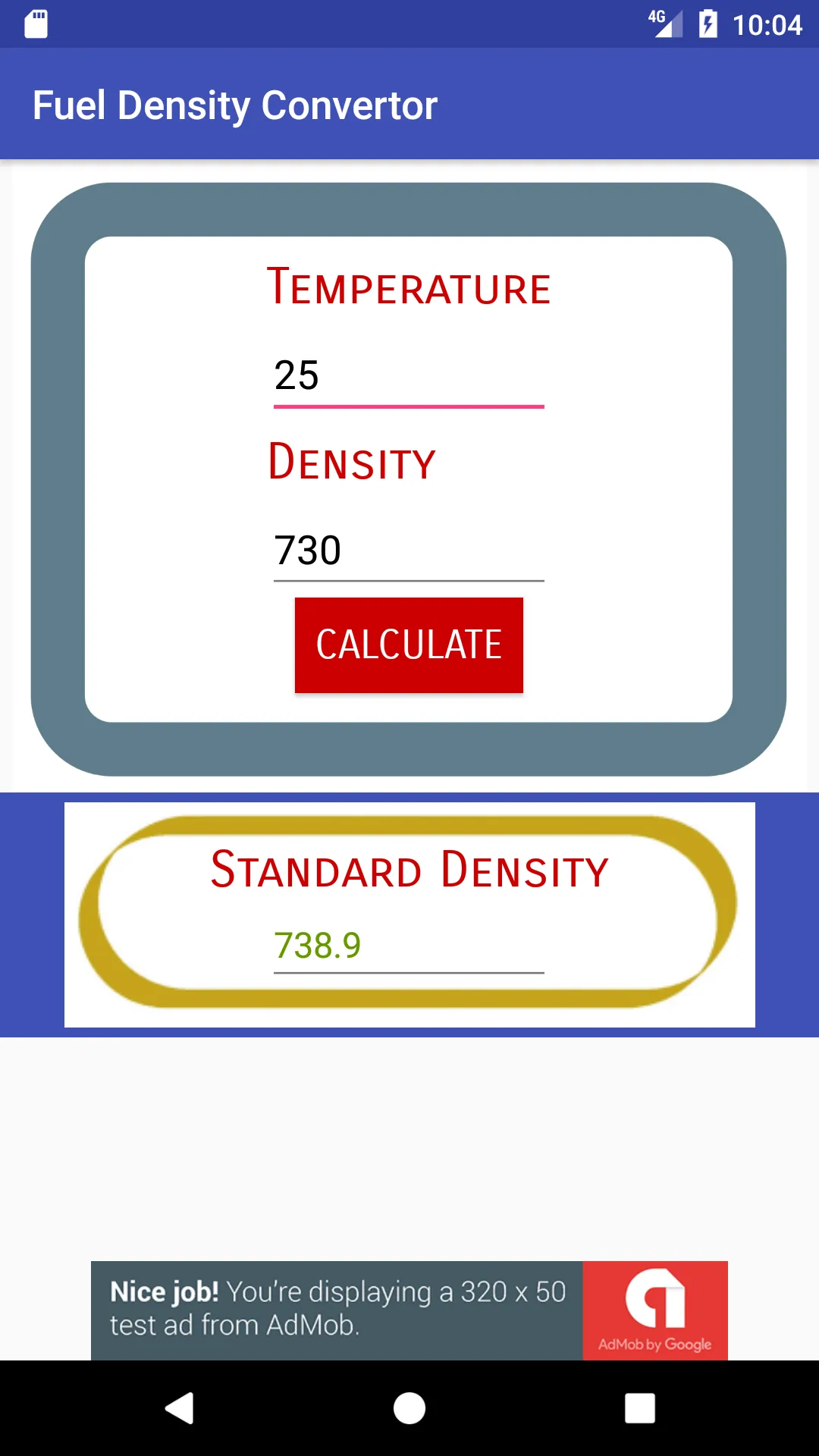
Task: Open recent apps overview
Action: pyautogui.click(x=639, y=1408)
